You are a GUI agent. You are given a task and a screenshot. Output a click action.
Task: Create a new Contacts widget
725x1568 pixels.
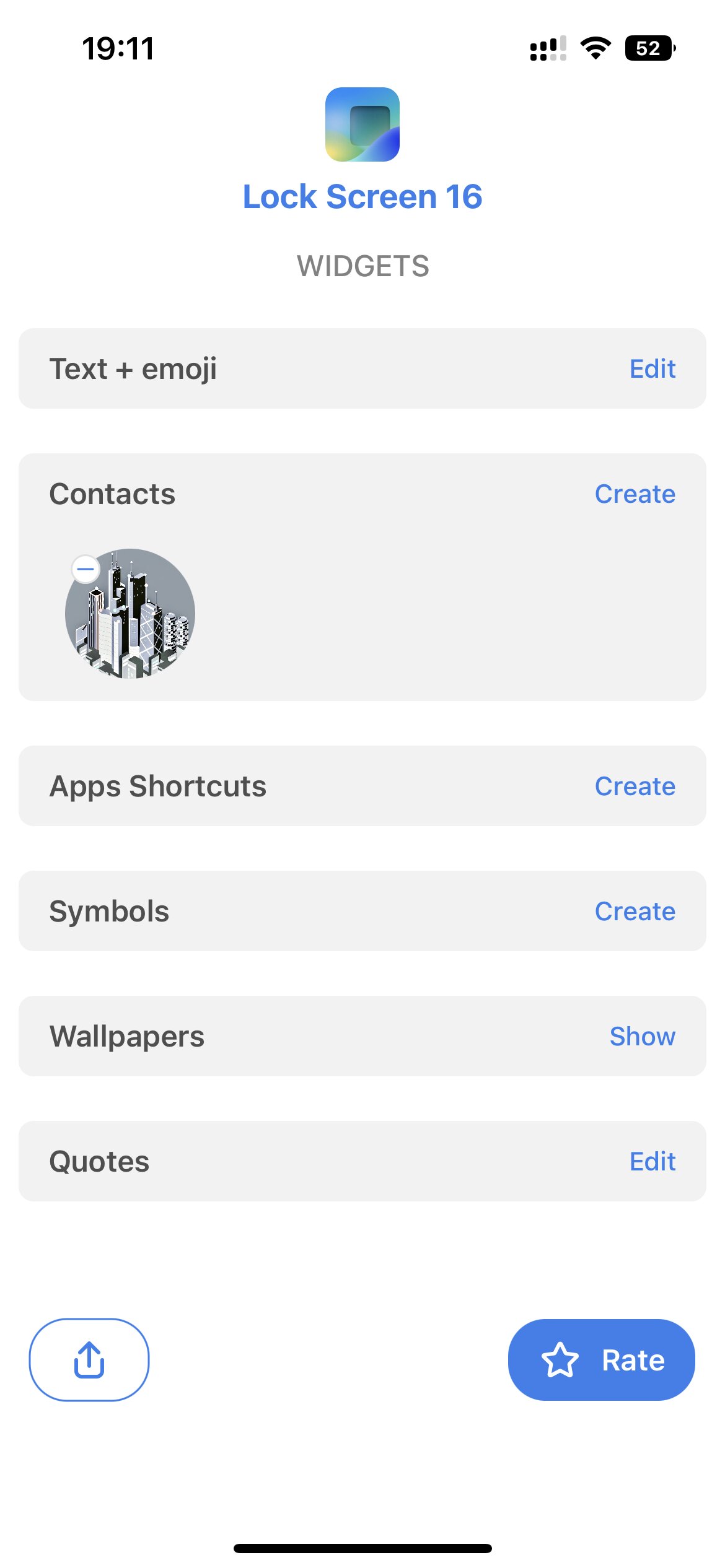pyautogui.click(x=635, y=494)
